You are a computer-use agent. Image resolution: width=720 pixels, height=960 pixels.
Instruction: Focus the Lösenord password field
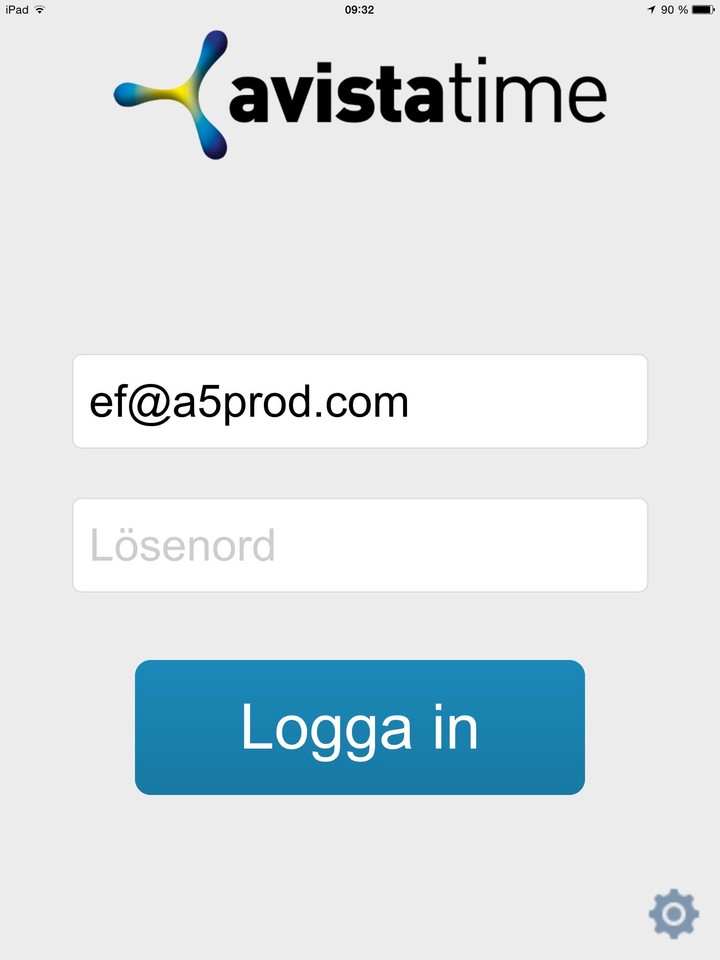click(360, 545)
